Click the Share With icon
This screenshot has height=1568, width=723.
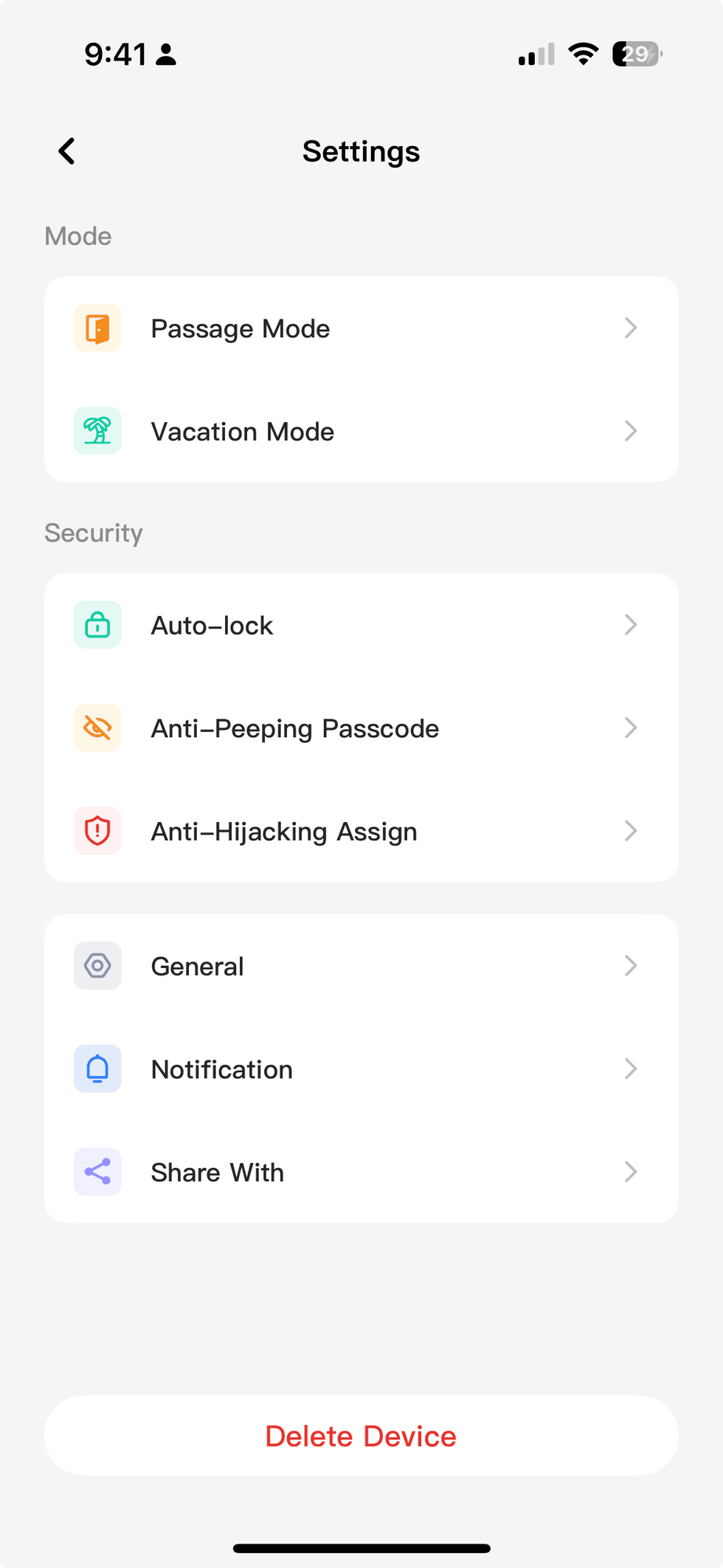point(97,1172)
